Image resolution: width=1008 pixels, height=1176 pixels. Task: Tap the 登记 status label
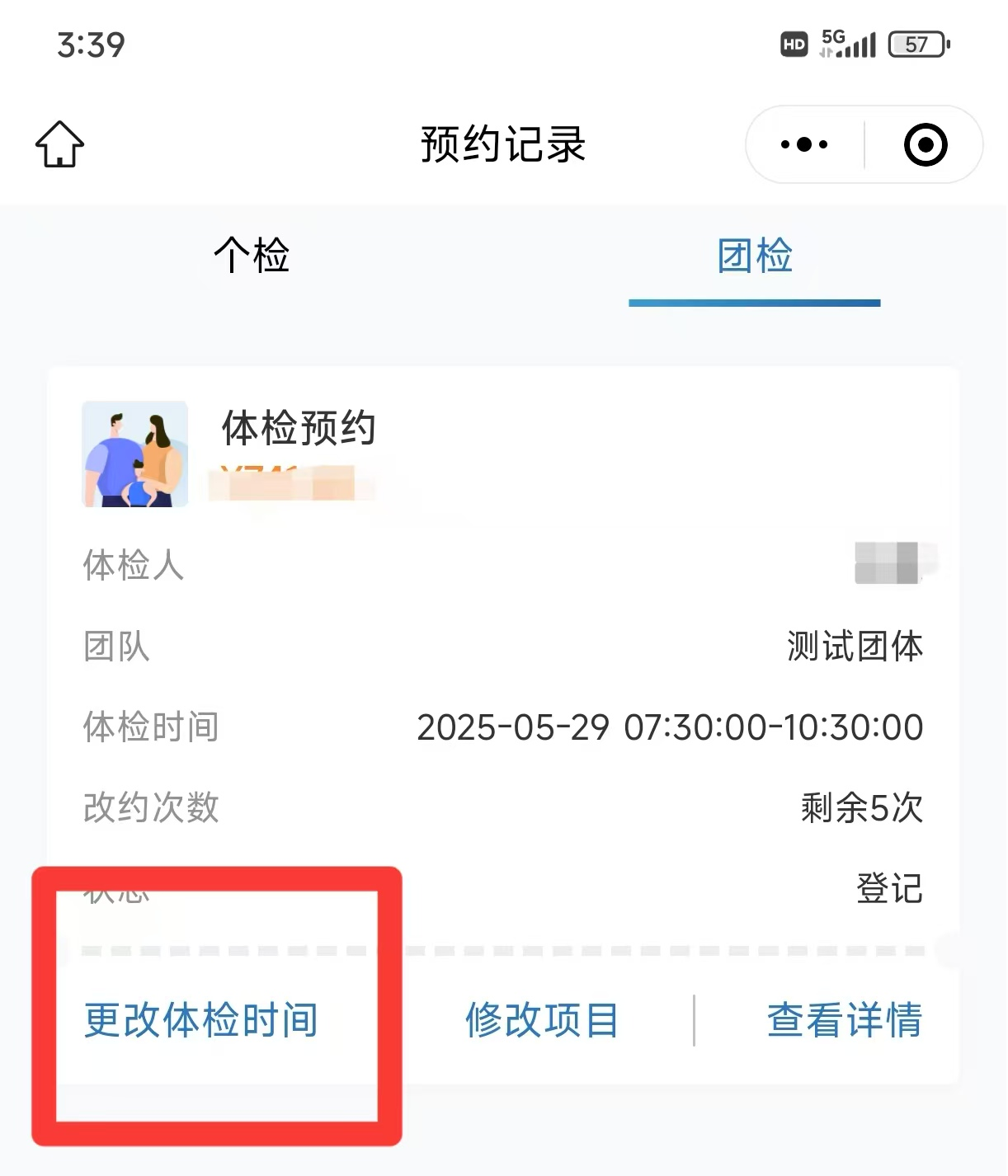889,891
